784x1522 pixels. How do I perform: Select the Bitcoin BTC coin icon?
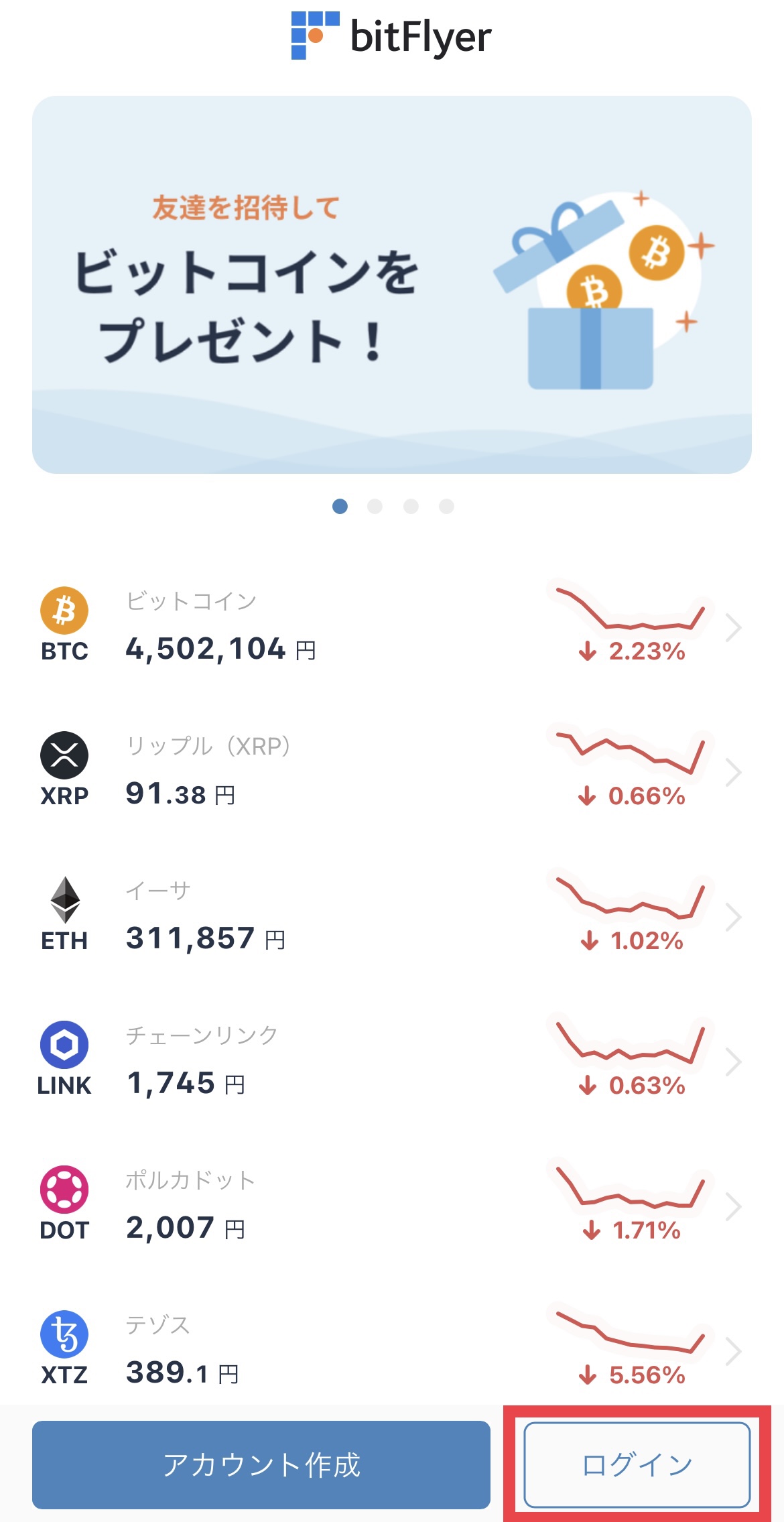(65, 610)
